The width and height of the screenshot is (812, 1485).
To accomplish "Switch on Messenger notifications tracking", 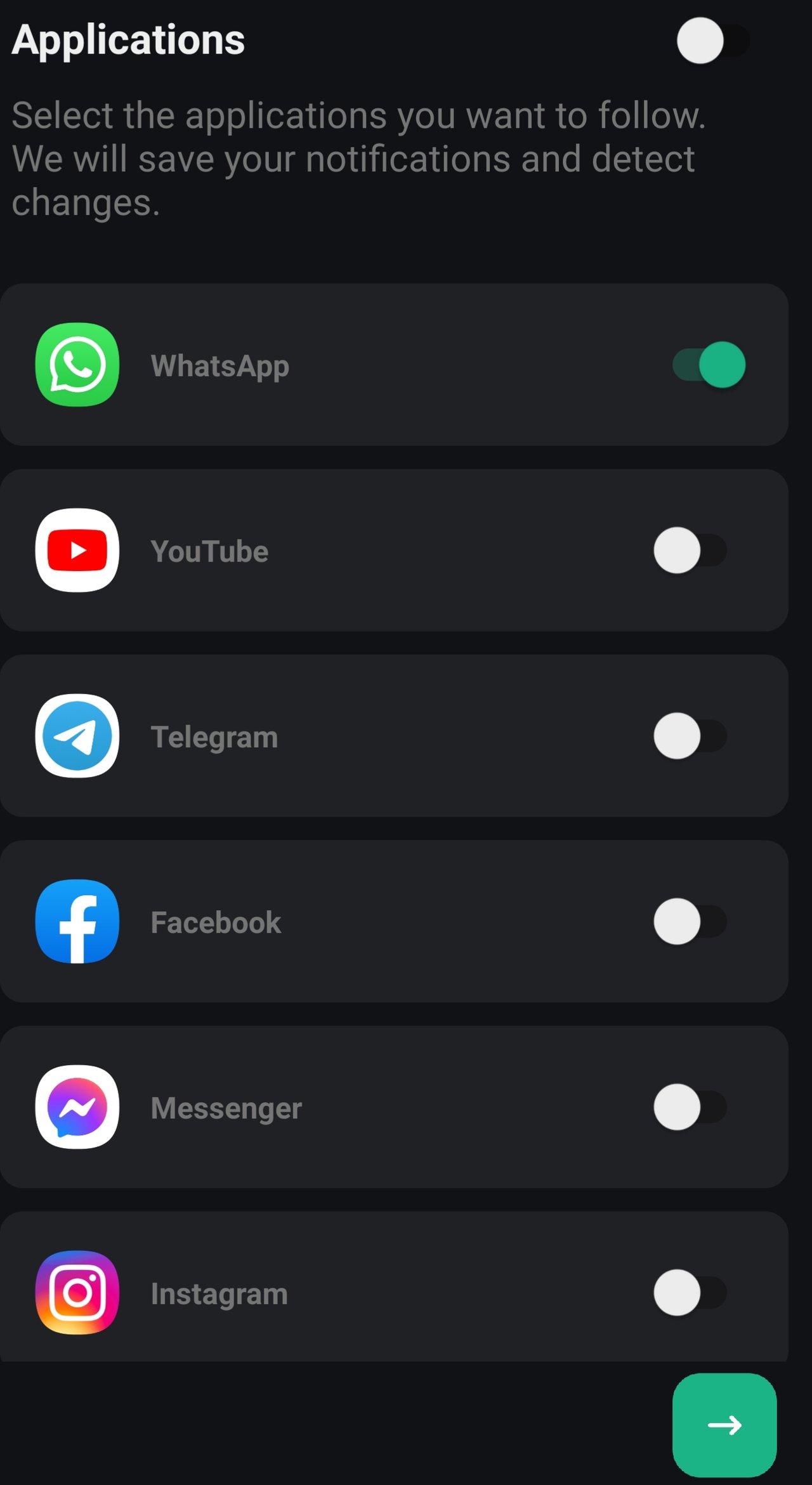I will tap(690, 1107).
